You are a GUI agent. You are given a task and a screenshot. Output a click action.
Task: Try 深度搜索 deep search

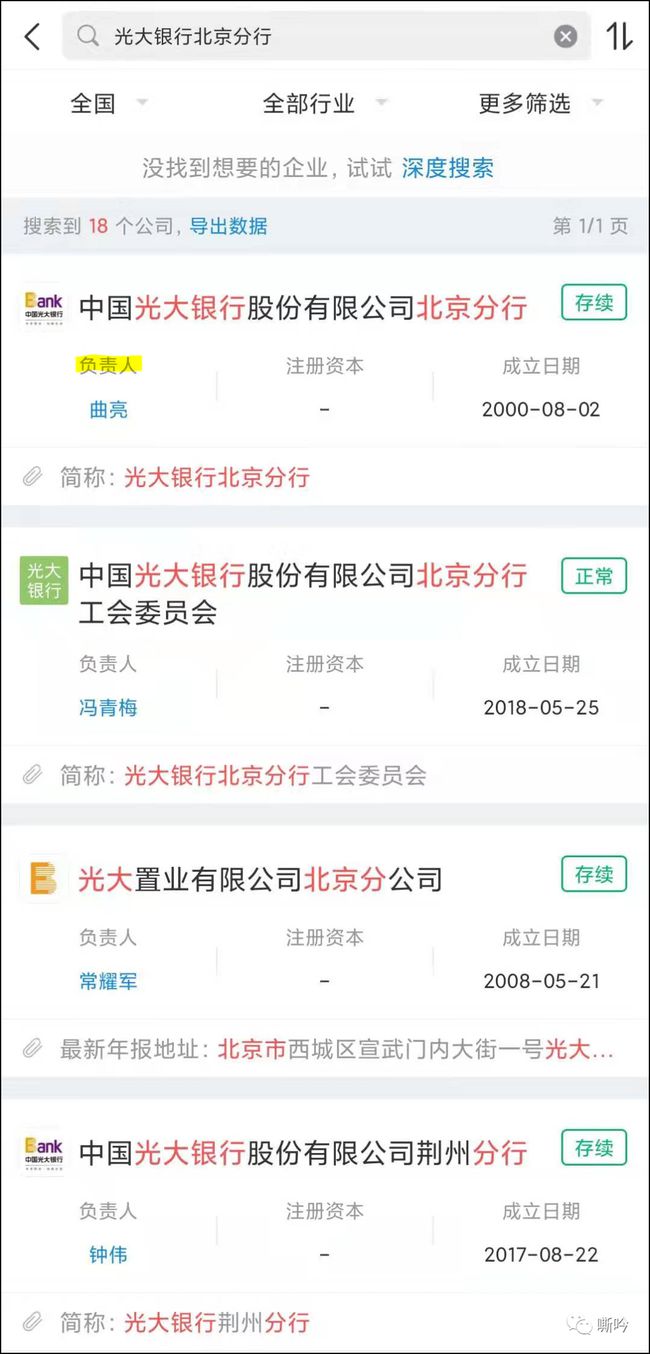448,168
